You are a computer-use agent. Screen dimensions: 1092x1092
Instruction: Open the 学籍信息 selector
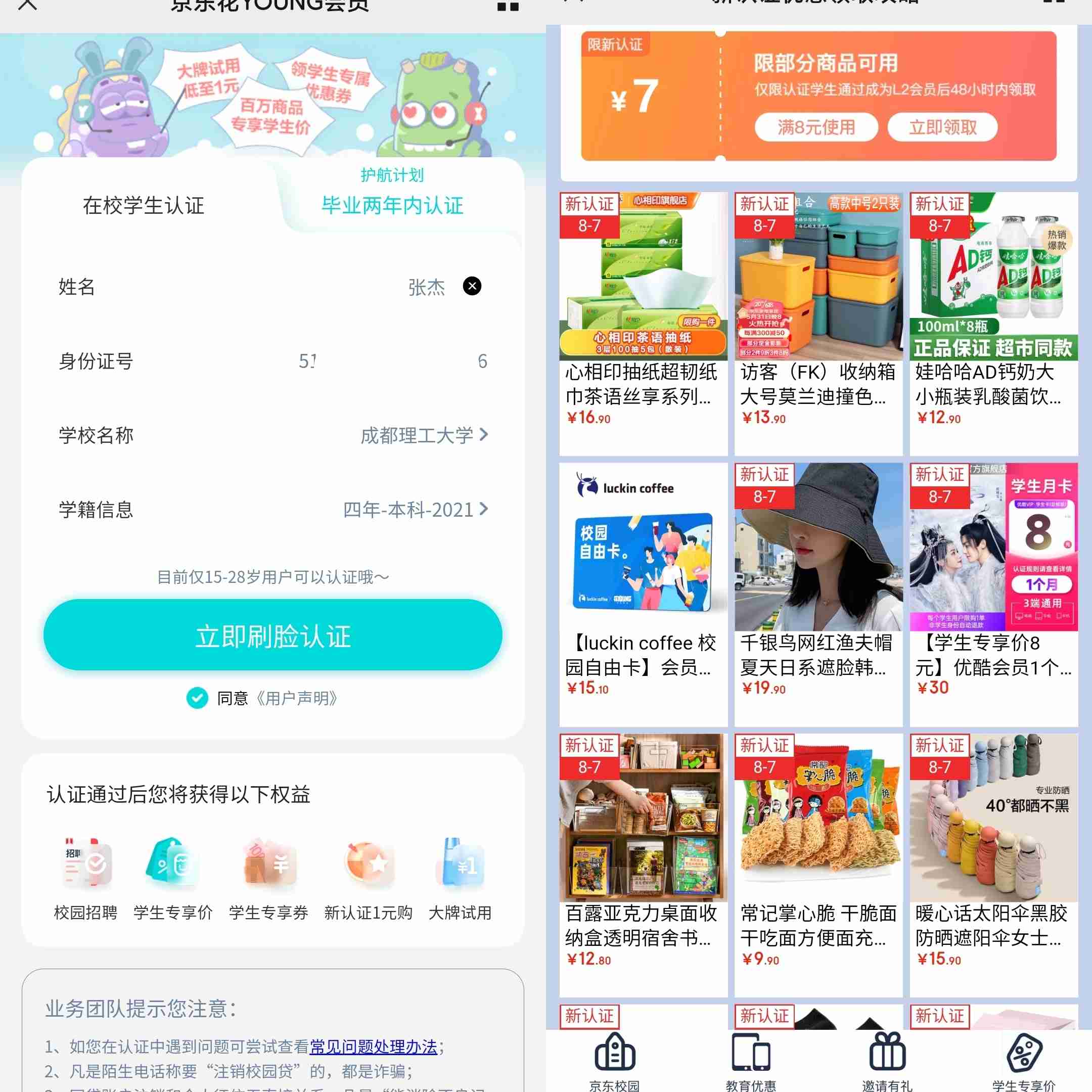click(415, 510)
